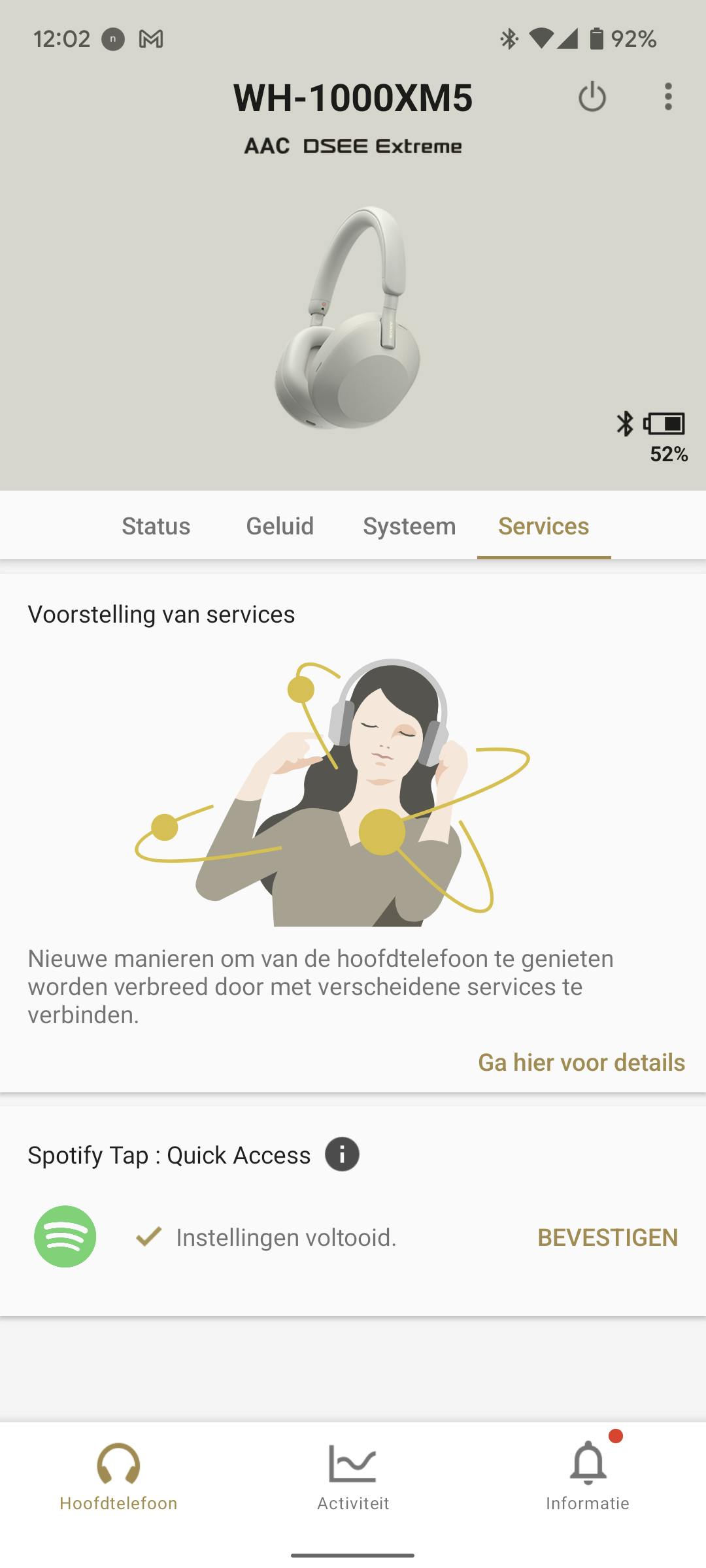Open the three-dot overflow menu

point(667,97)
